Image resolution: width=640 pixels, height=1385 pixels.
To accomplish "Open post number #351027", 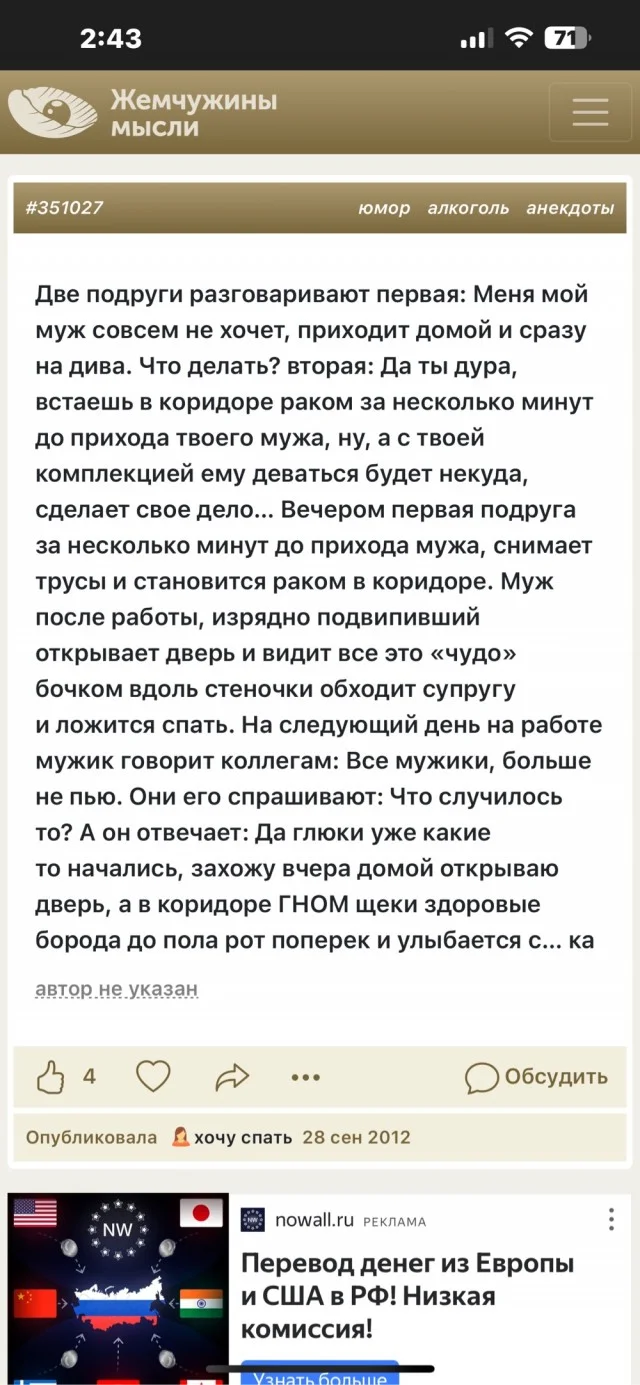I will pyautogui.click(x=64, y=208).
